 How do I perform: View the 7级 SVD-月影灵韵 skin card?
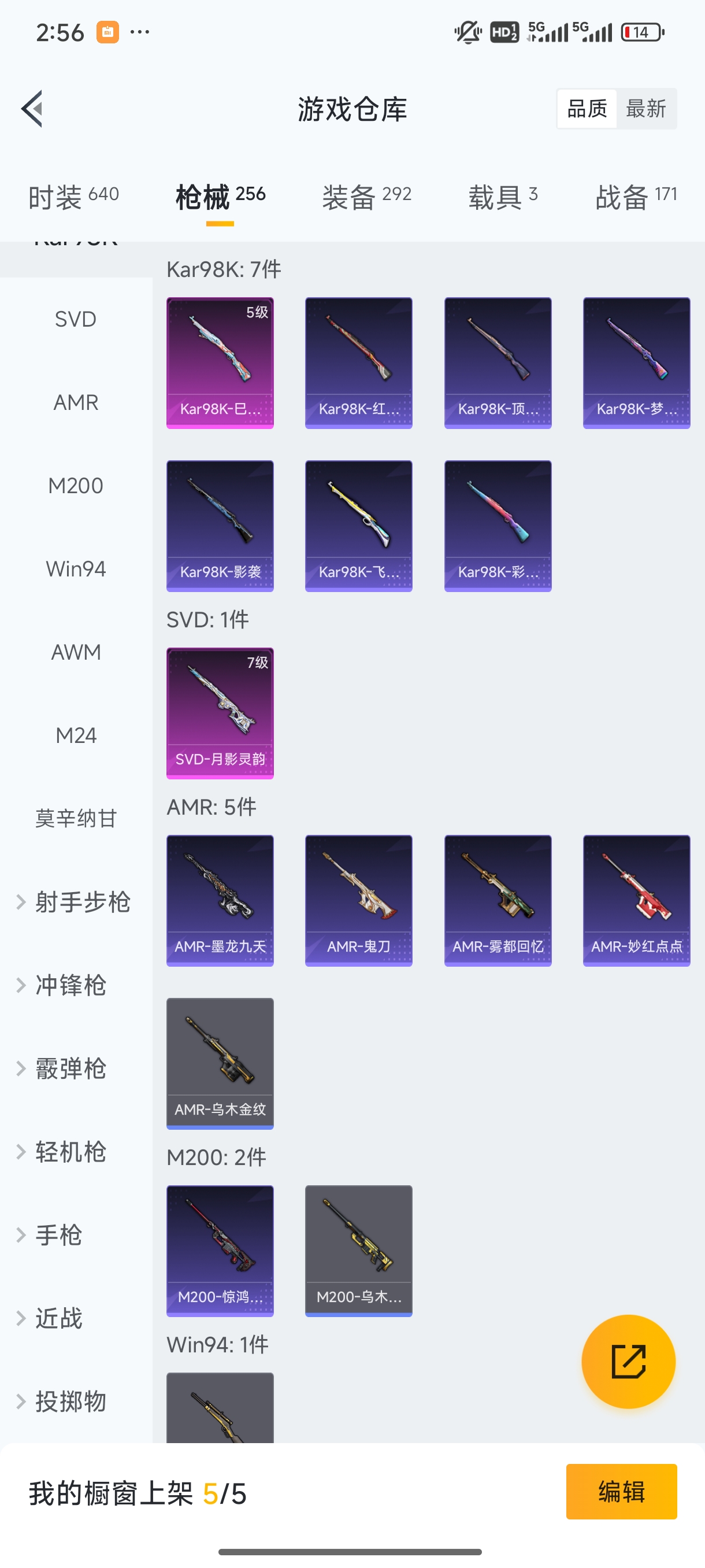[x=220, y=715]
